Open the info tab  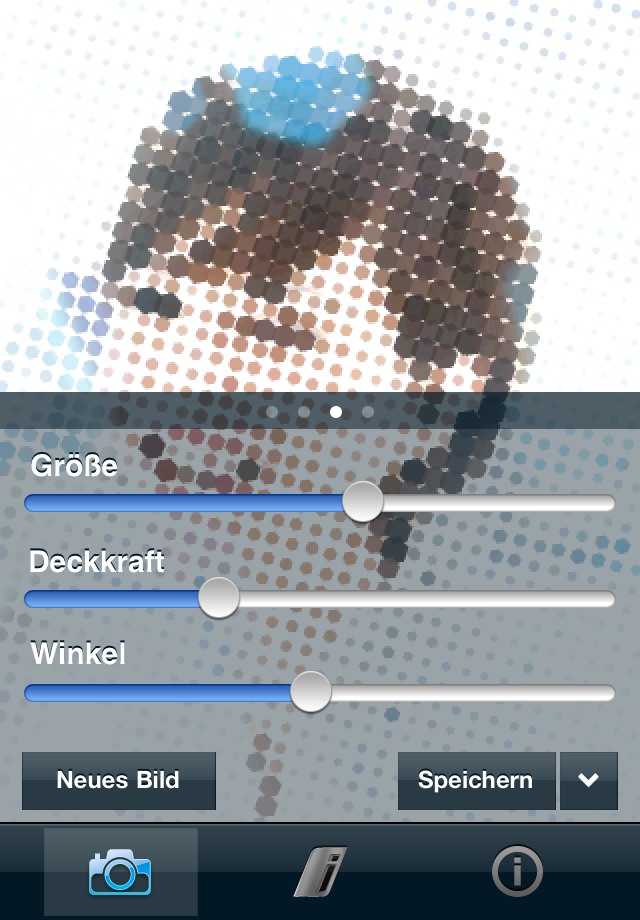point(517,872)
